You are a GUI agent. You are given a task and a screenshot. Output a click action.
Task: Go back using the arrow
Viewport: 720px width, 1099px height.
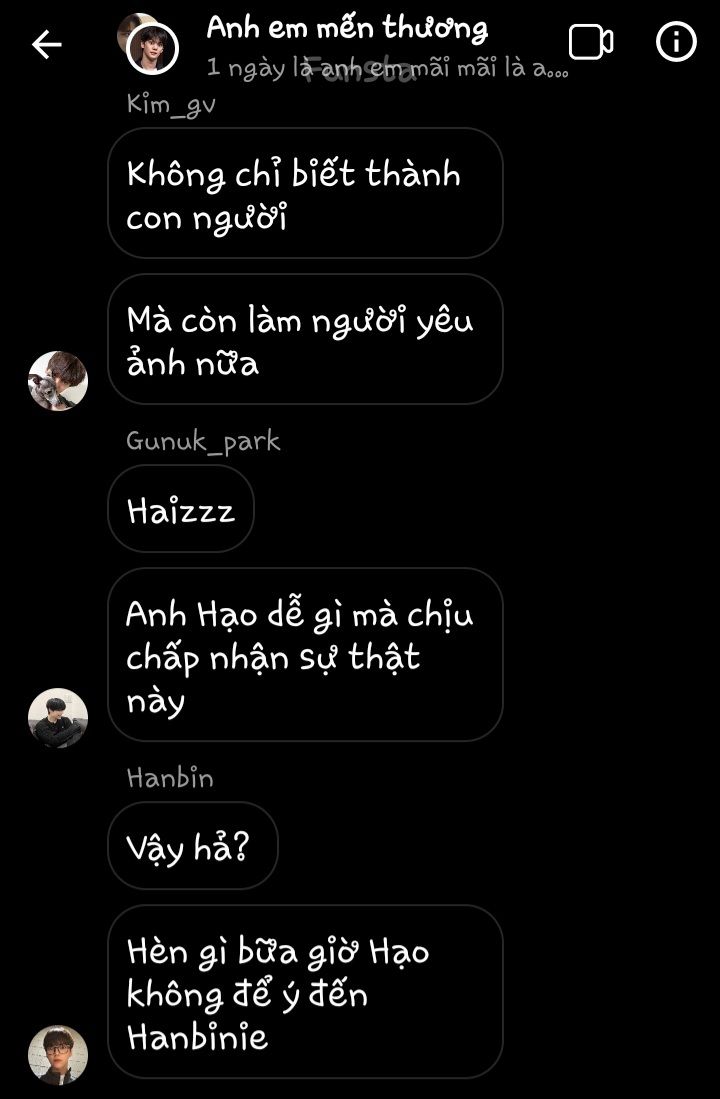[47, 44]
